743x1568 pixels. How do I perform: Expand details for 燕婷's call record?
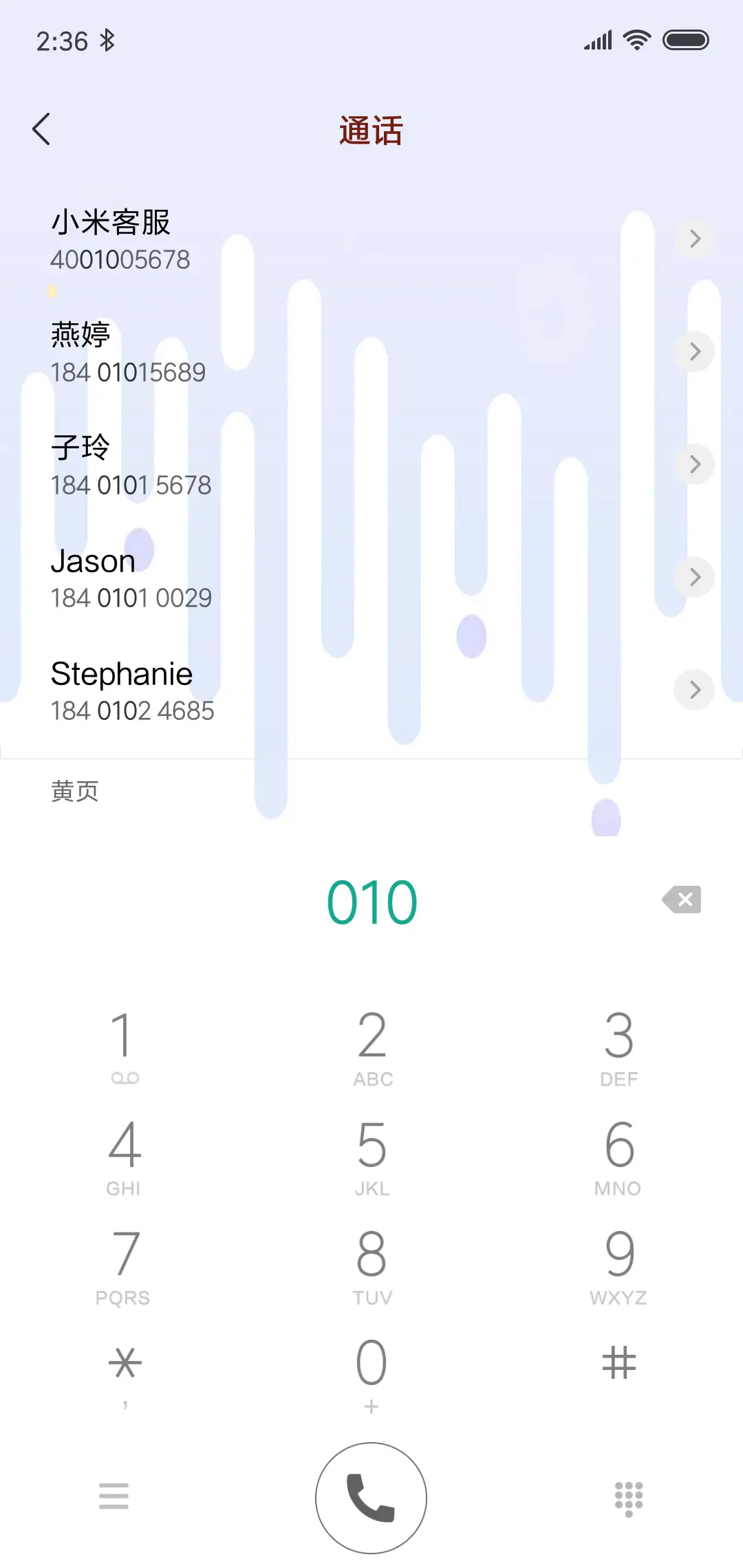click(694, 351)
